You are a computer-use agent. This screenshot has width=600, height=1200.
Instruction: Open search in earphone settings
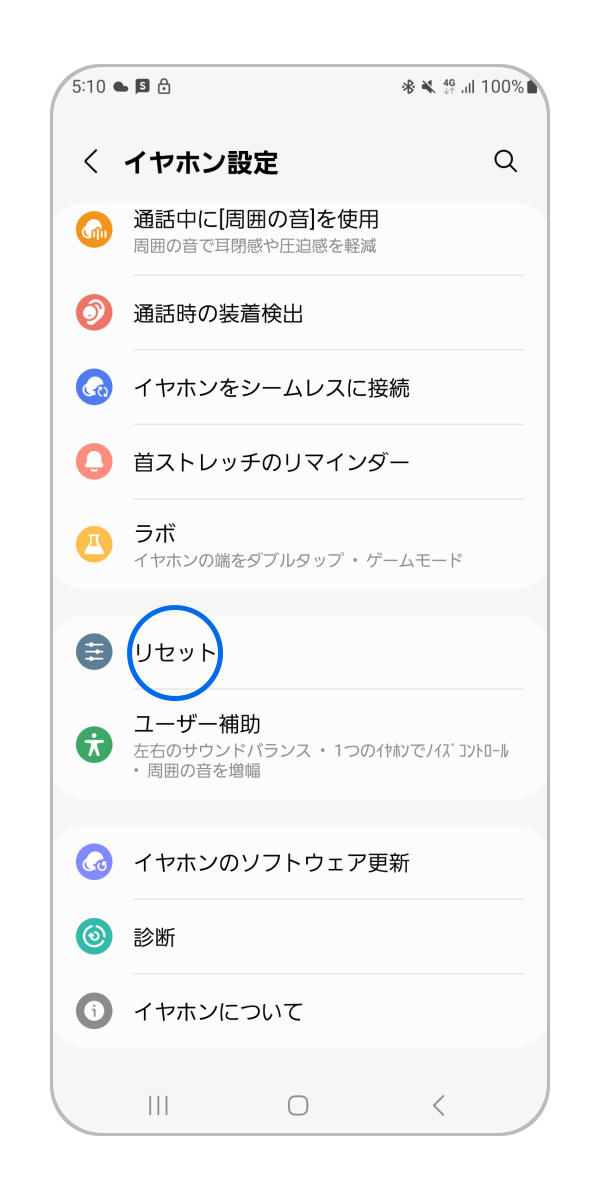[x=506, y=162]
